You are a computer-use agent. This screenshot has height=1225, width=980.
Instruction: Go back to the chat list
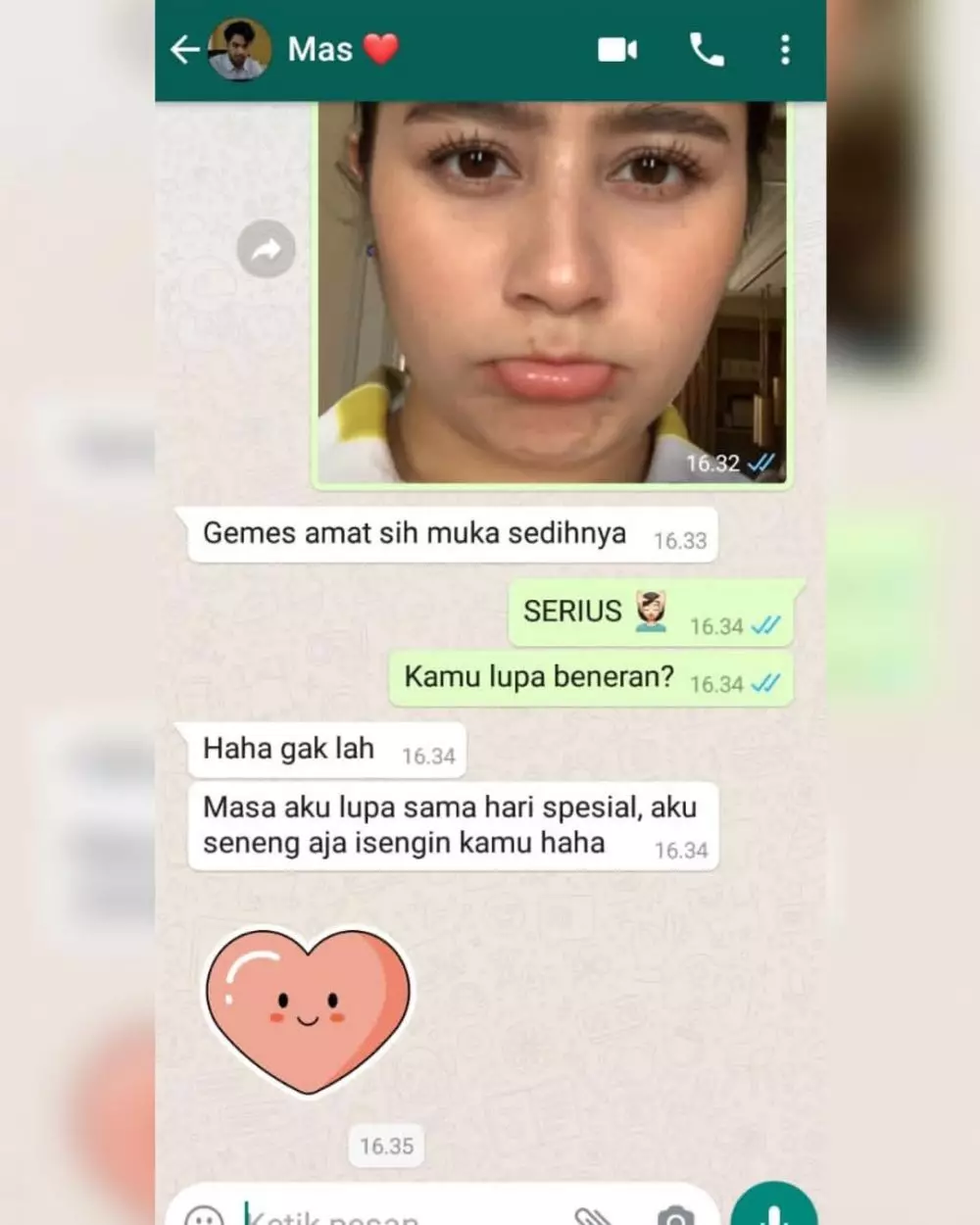tap(184, 49)
